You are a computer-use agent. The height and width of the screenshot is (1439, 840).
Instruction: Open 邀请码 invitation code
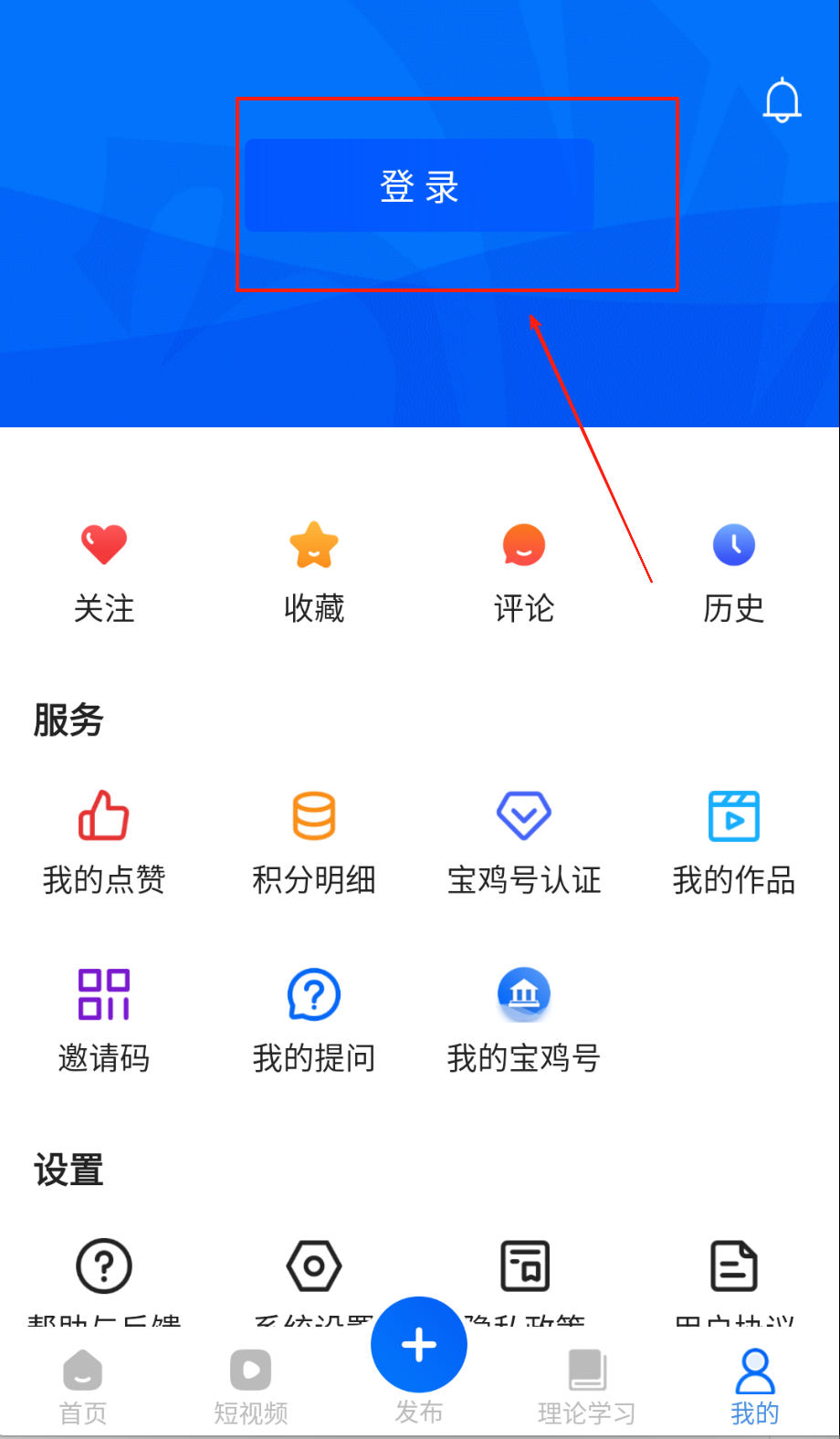click(104, 1020)
